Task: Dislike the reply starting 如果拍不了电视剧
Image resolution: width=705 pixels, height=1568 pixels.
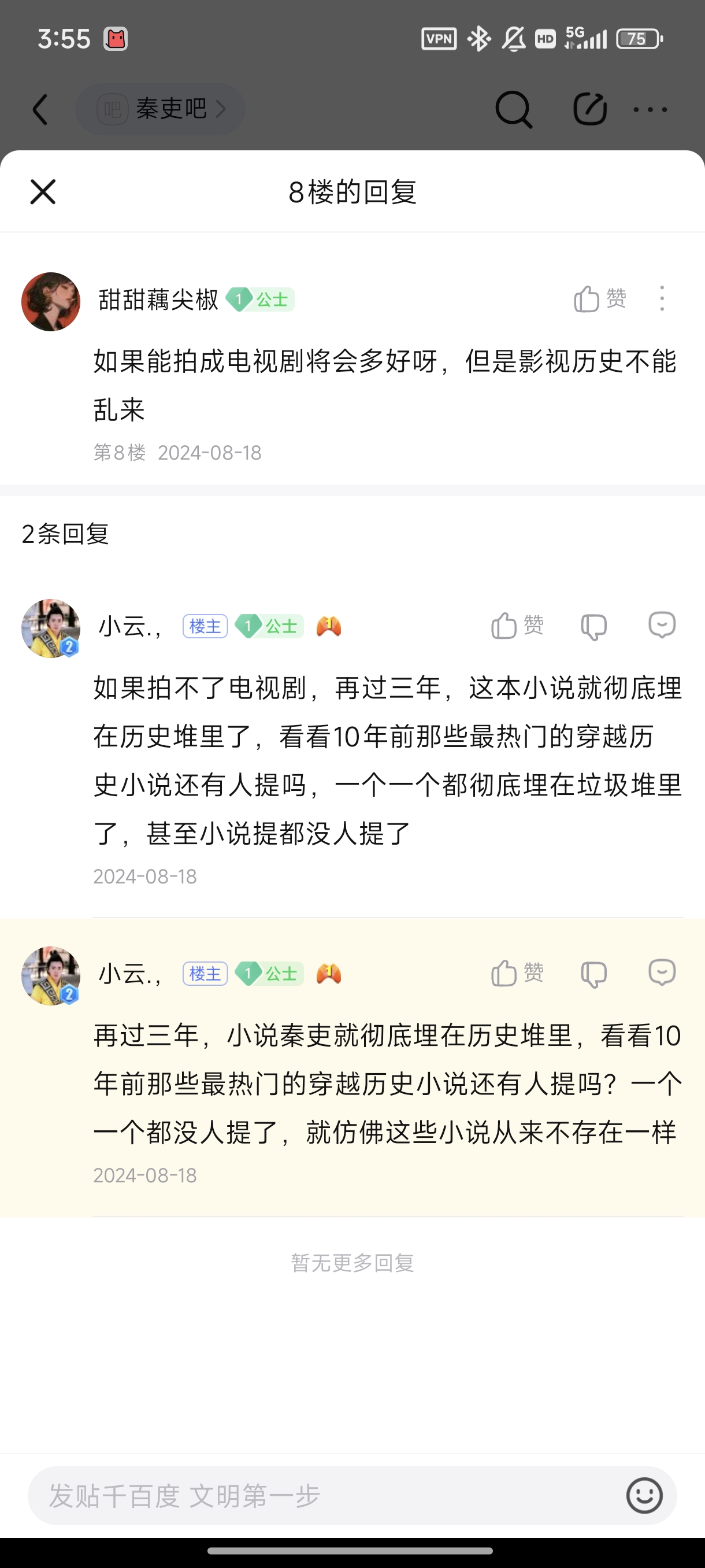Action: (593, 626)
